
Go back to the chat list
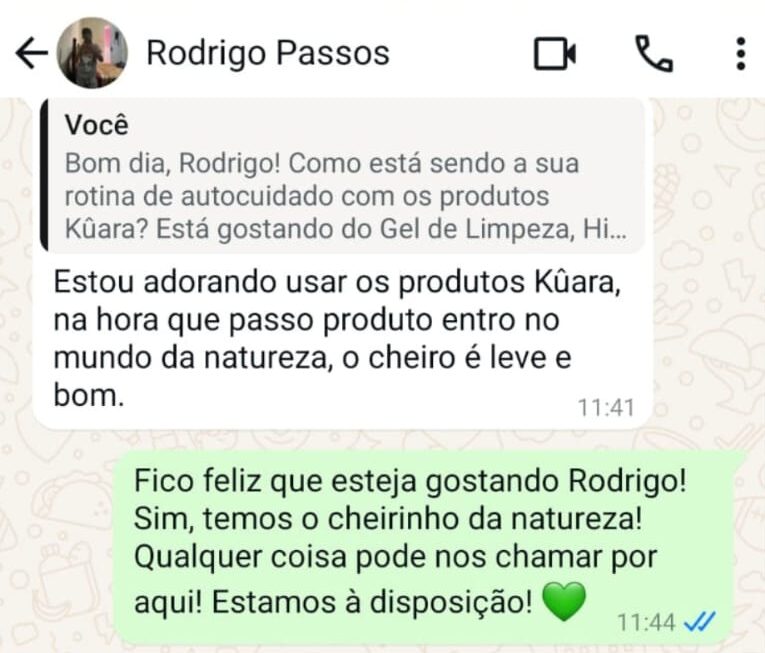(x=31, y=53)
